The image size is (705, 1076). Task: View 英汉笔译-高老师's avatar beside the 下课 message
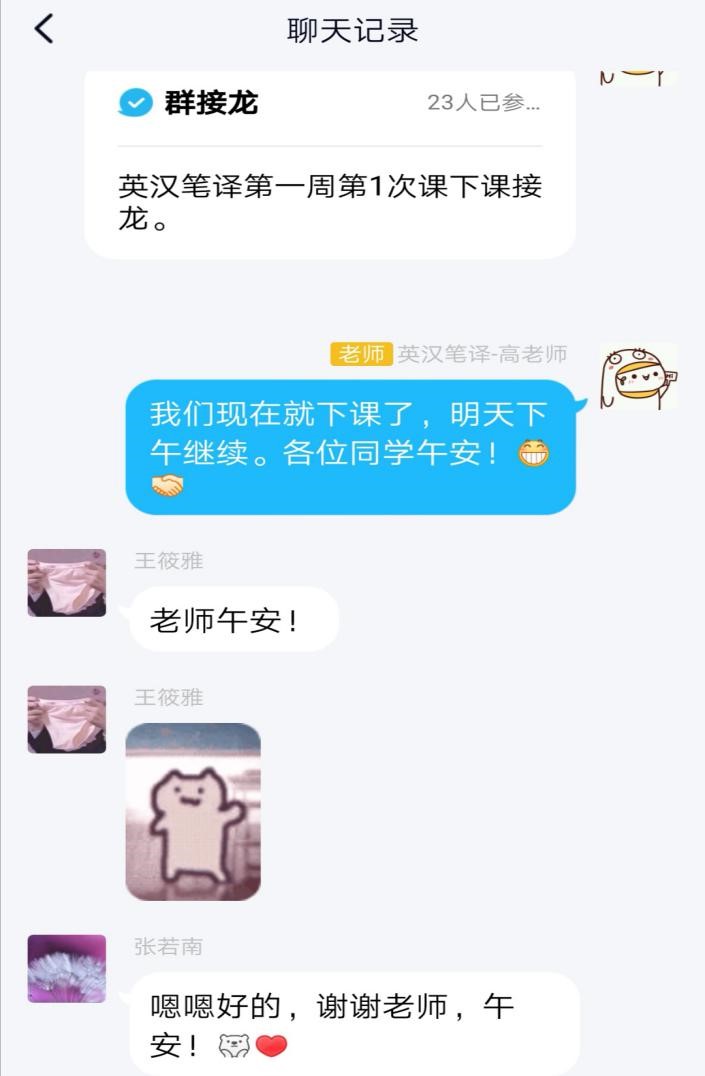click(x=638, y=377)
